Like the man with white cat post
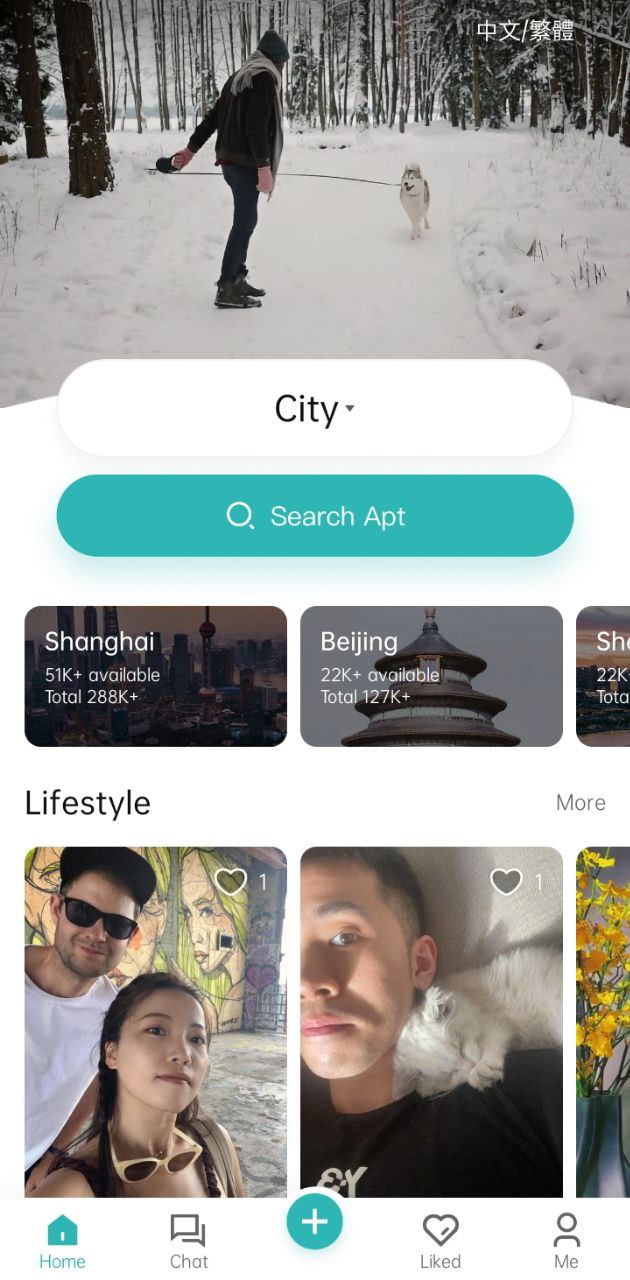The image size is (630, 1280). tap(507, 881)
